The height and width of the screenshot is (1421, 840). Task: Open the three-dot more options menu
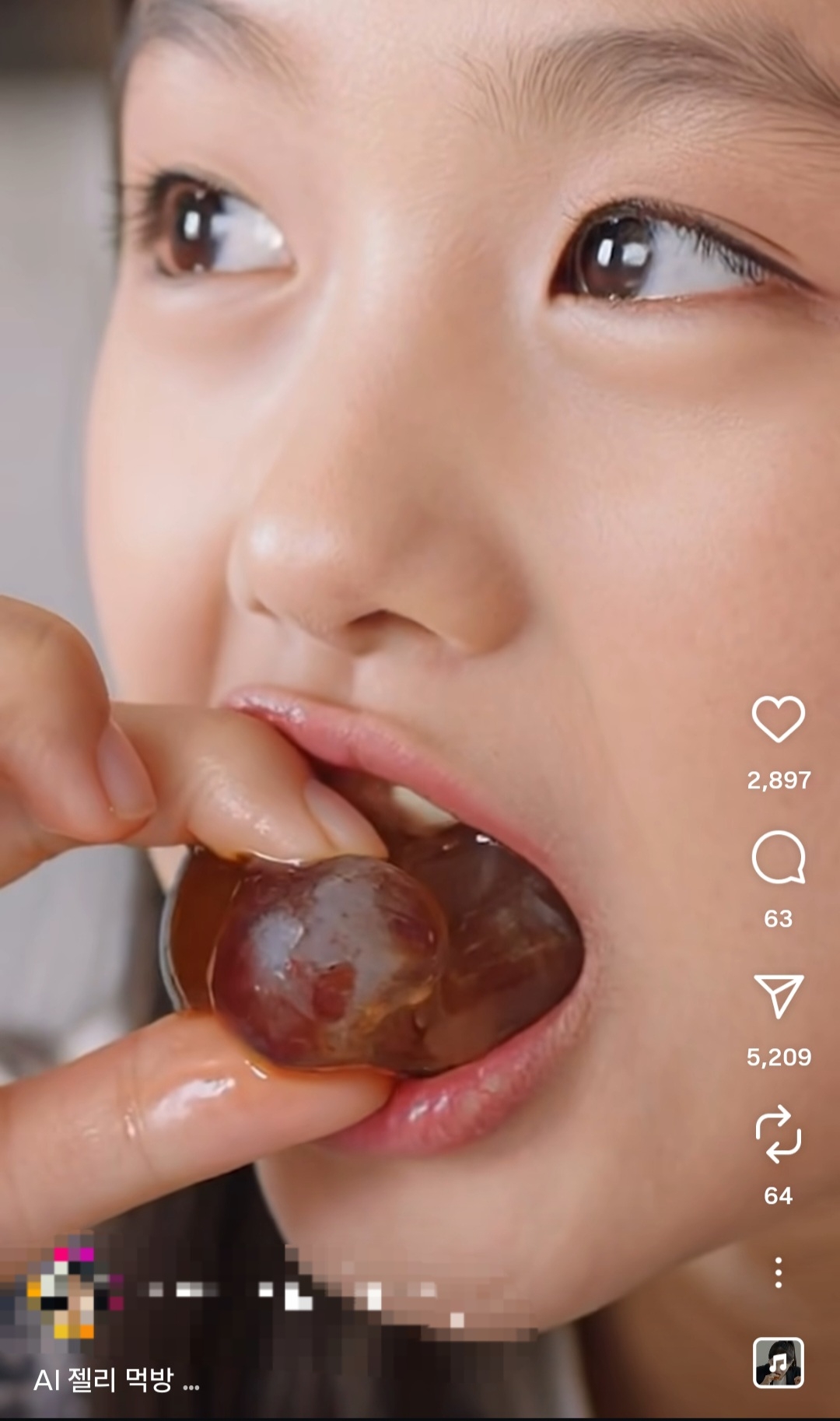(778, 1273)
